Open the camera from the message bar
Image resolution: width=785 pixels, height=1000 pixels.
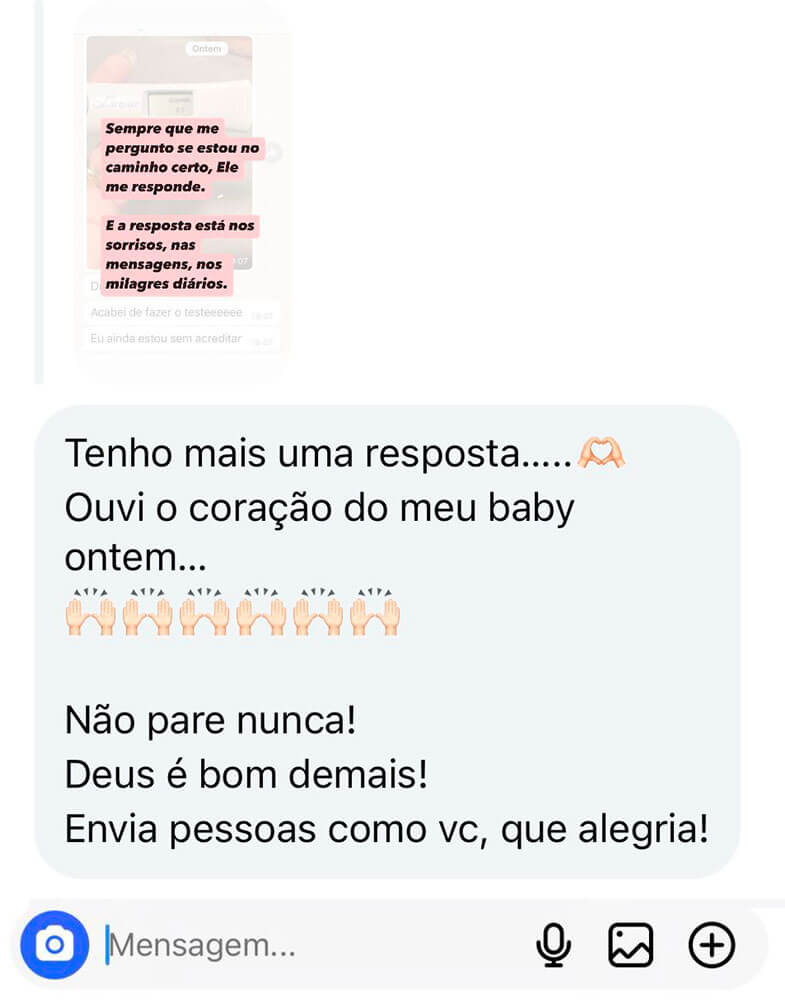pyautogui.click(x=55, y=944)
